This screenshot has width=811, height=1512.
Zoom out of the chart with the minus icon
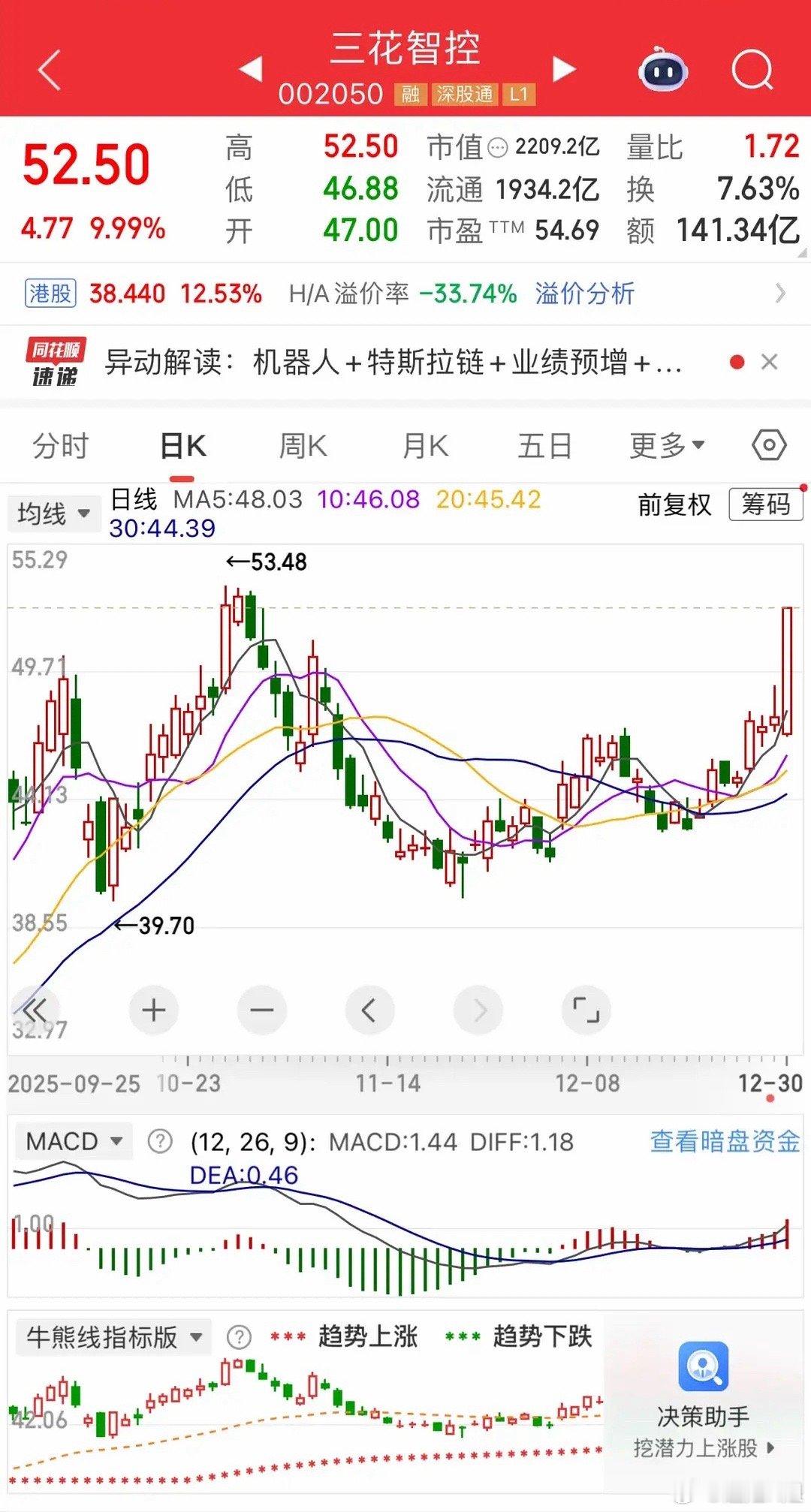(261, 1010)
